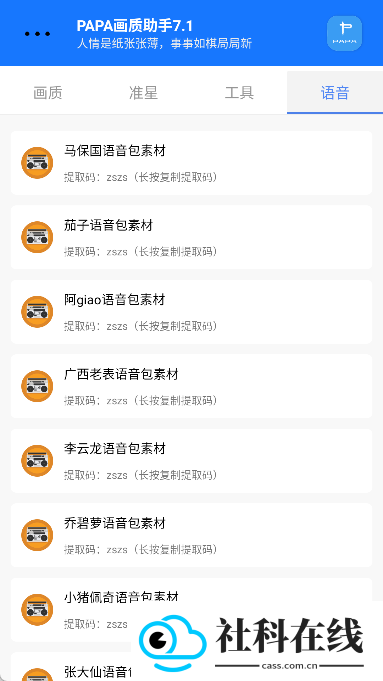Select the 语音 tab

[x=335, y=93]
